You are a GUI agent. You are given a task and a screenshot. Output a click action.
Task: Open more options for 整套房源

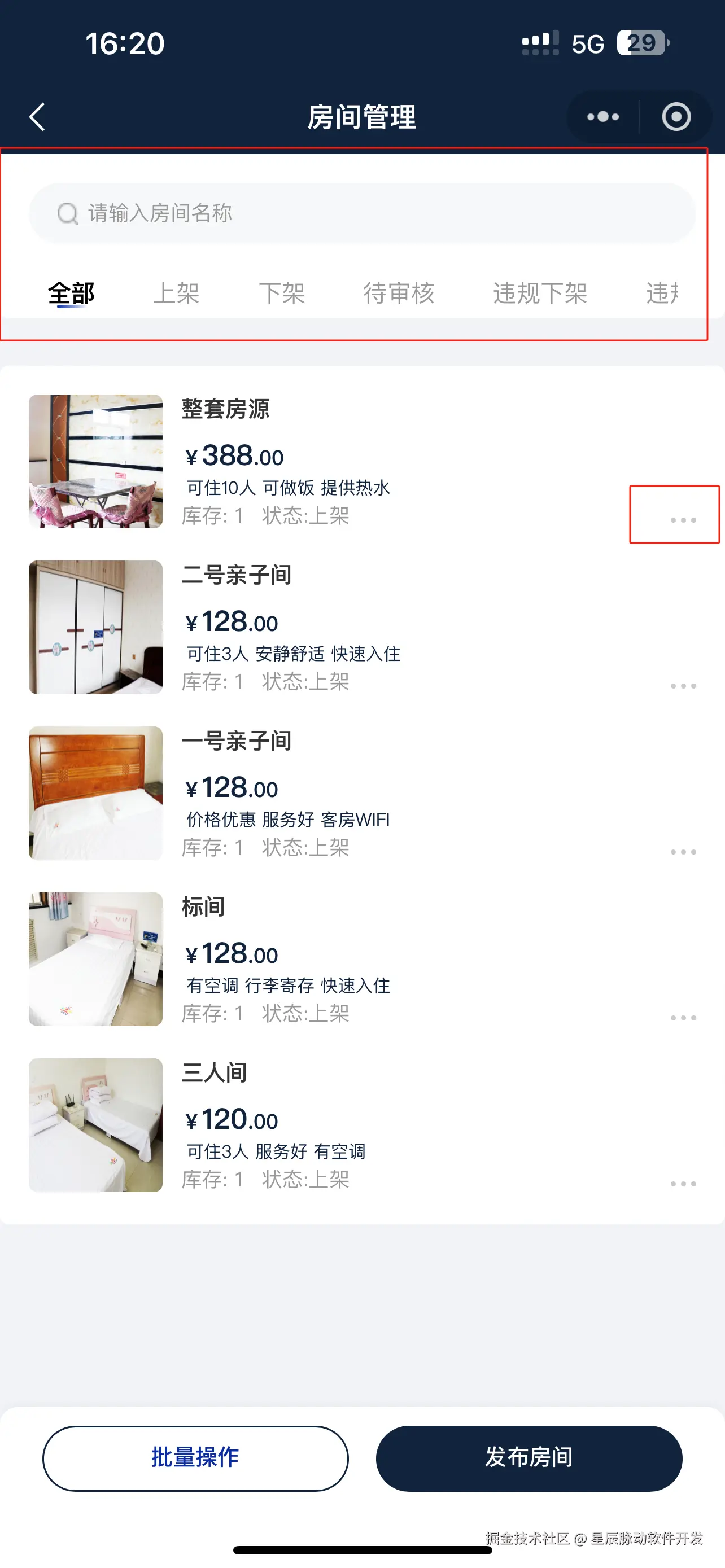[x=683, y=520]
